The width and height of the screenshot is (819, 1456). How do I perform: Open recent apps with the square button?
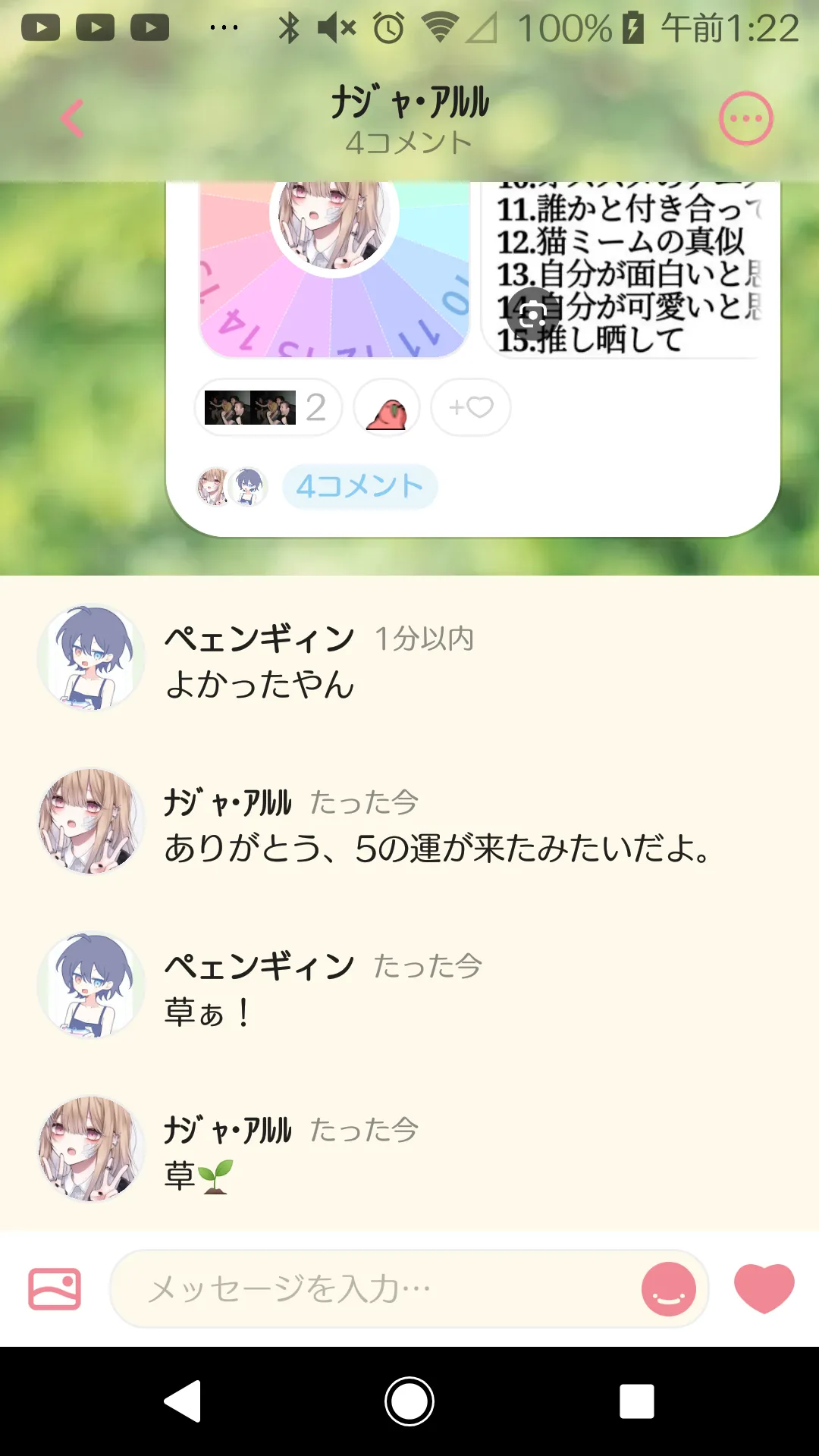(x=636, y=1401)
